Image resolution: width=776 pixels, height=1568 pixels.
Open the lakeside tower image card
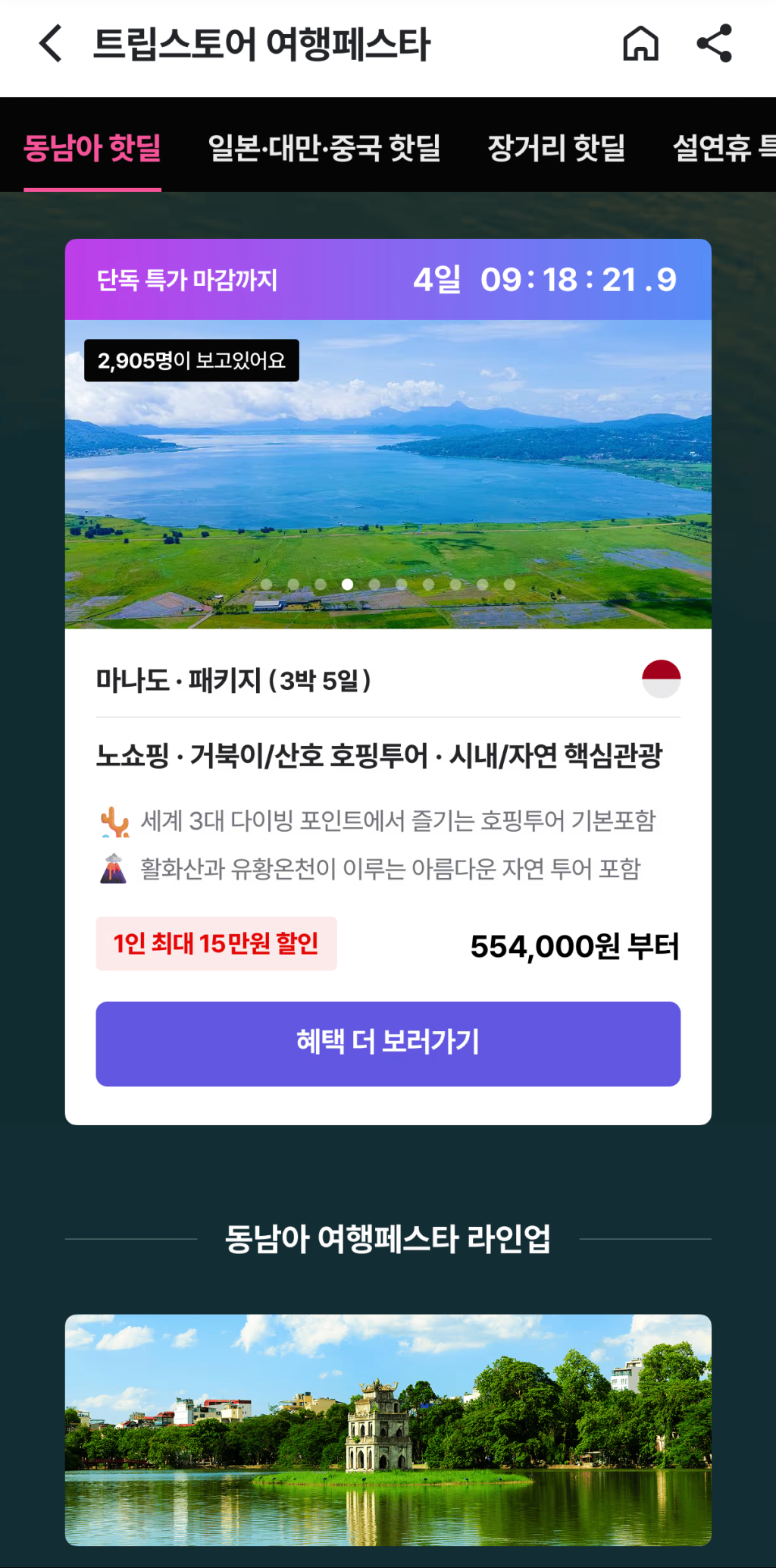(x=388, y=1429)
